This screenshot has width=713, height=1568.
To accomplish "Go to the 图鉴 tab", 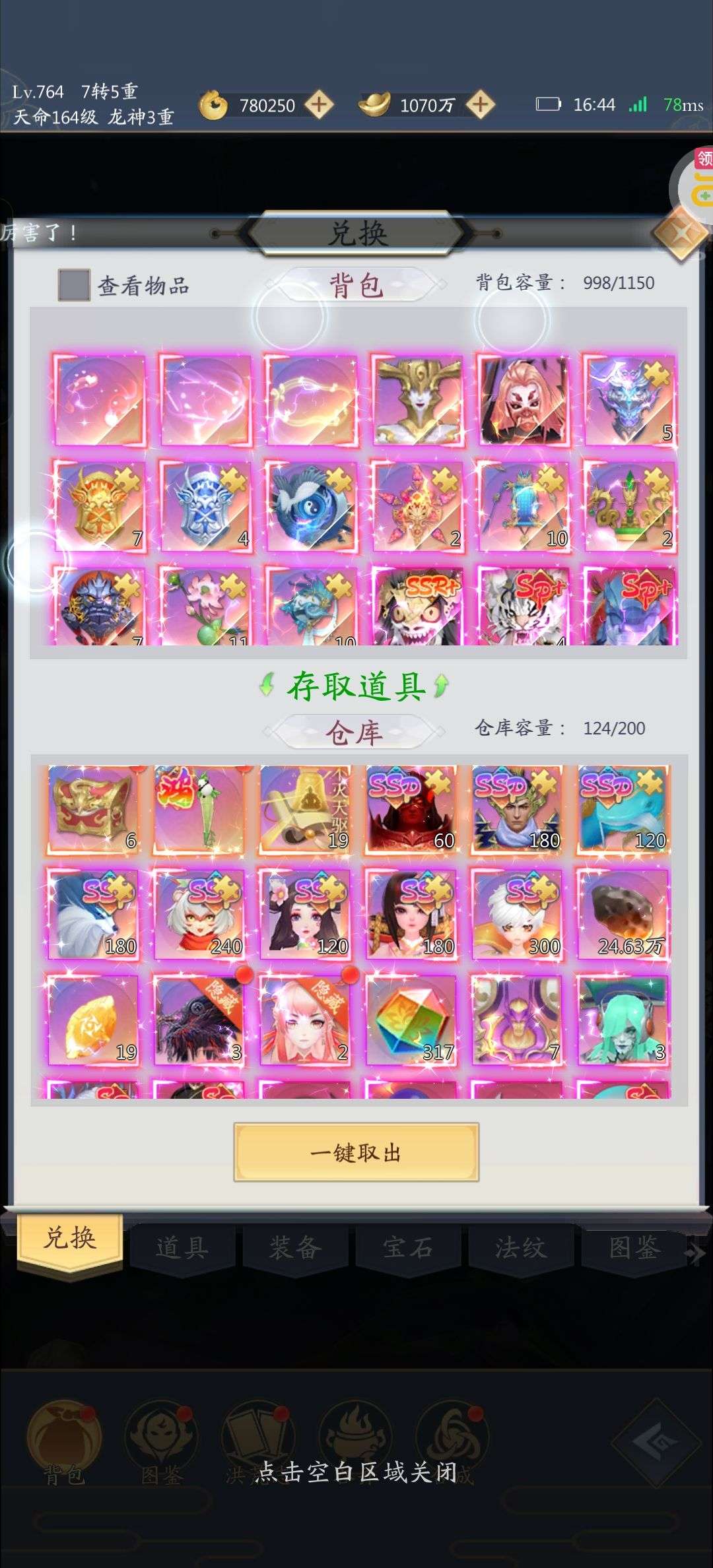I will point(634,1247).
